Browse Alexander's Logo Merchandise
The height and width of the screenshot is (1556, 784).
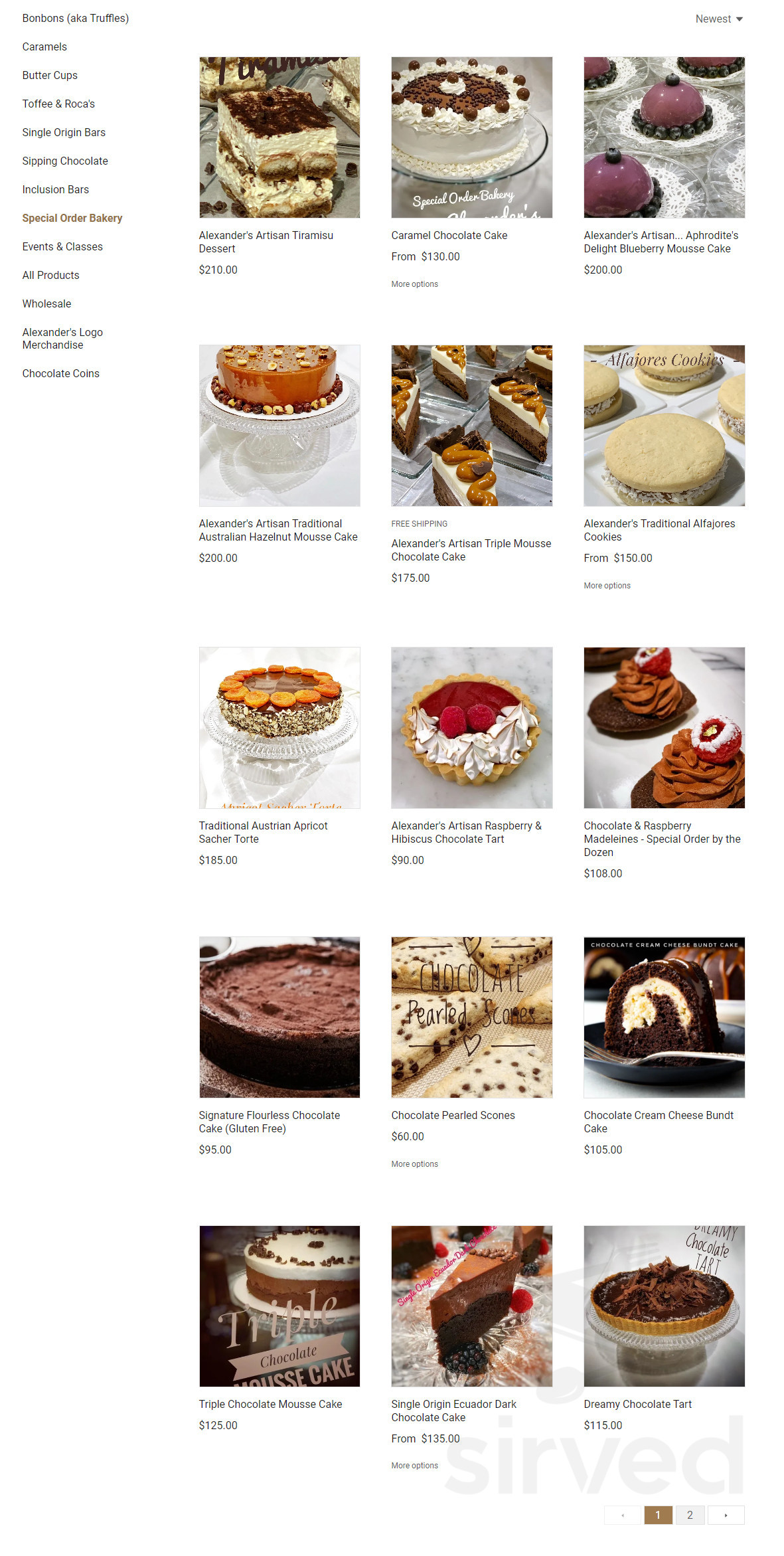[63, 339]
